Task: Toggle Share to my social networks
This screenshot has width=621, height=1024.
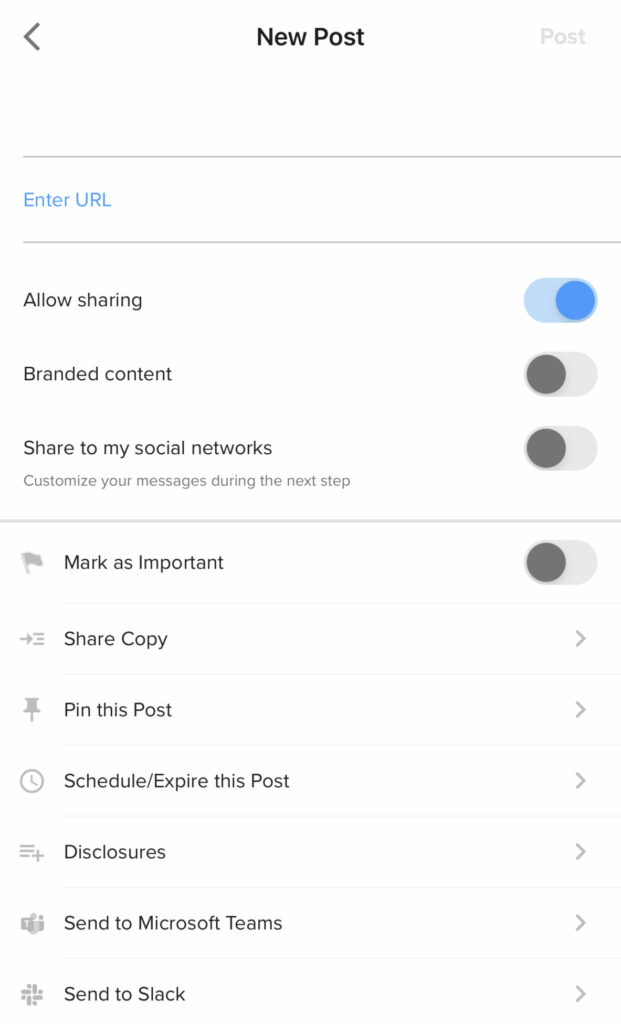Action: tap(560, 448)
